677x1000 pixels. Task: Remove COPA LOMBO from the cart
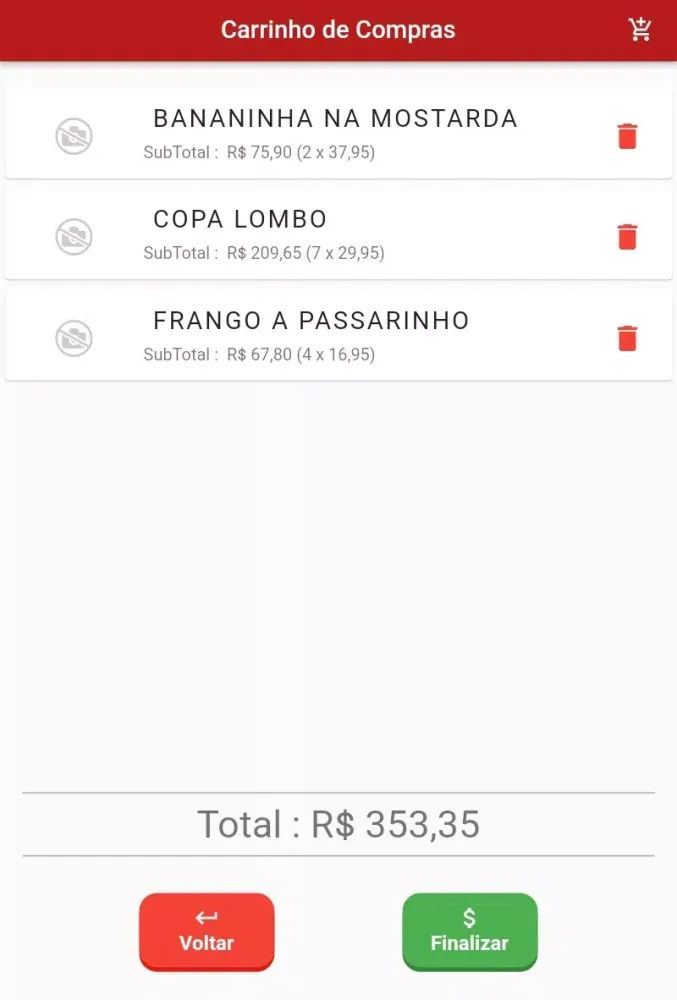(x=627, y=237)
